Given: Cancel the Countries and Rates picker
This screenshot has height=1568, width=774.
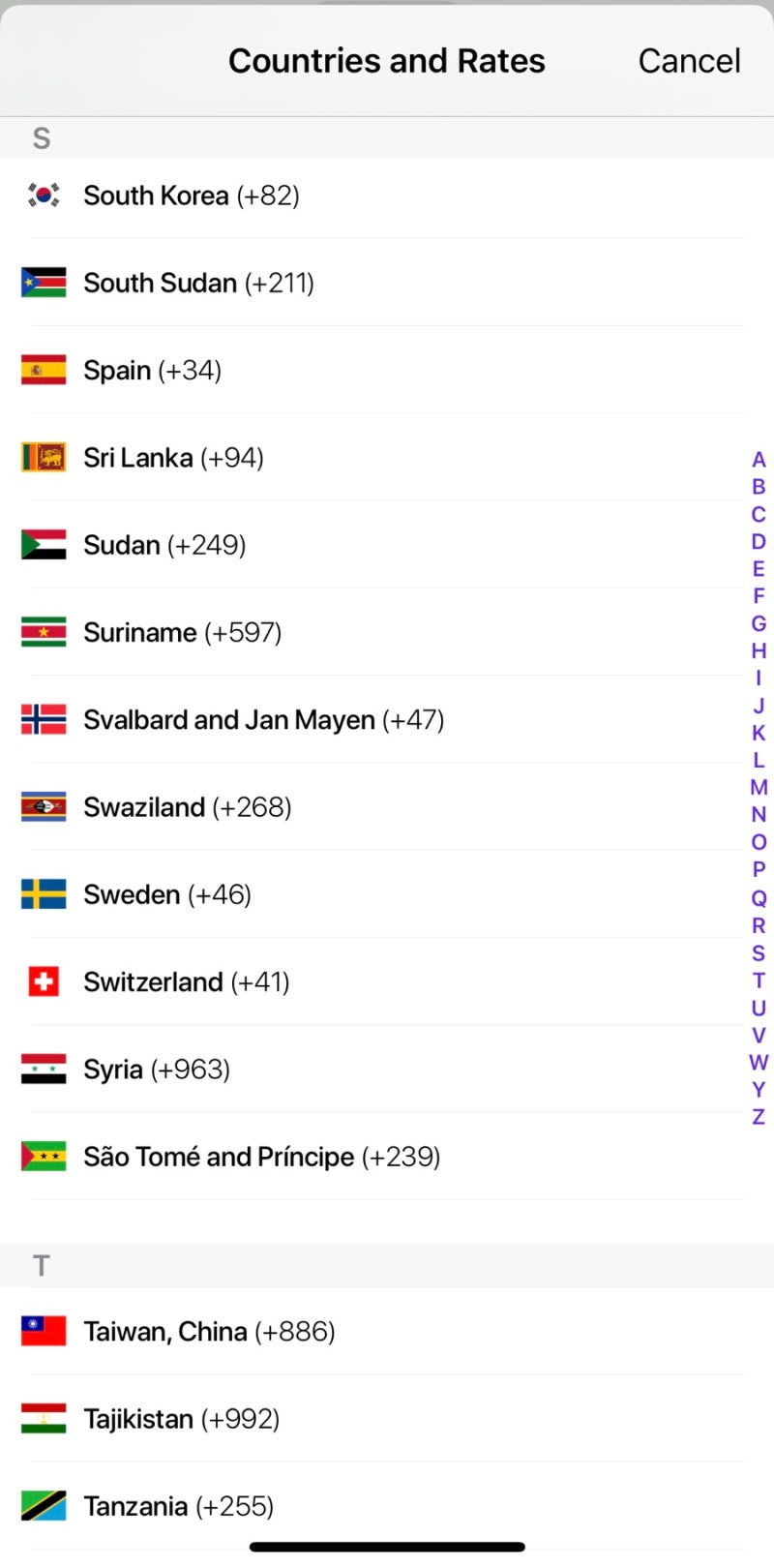Looking at the screenshot, I should [x=689, y=61].
